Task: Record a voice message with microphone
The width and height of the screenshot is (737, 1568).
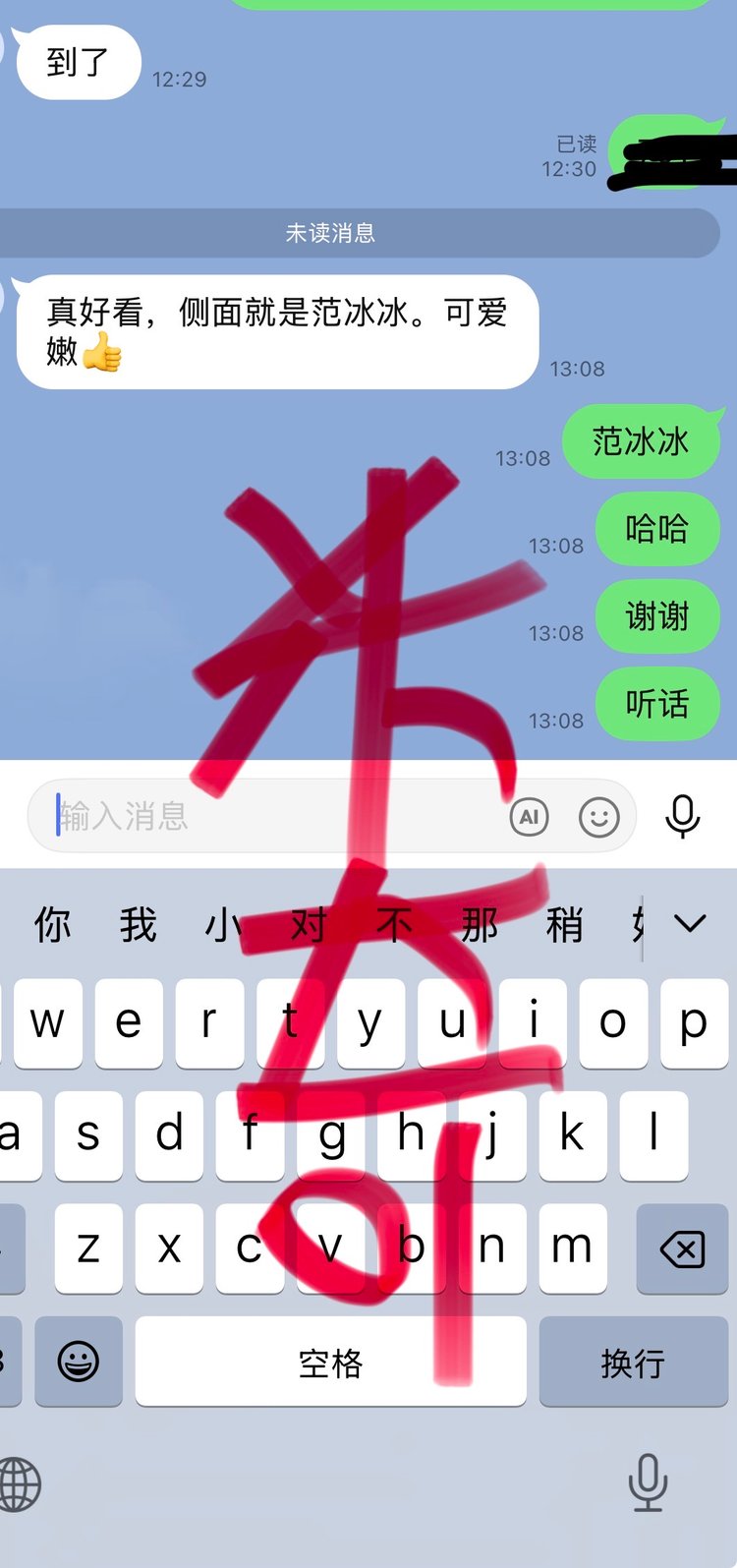Action: coord(682,816)
